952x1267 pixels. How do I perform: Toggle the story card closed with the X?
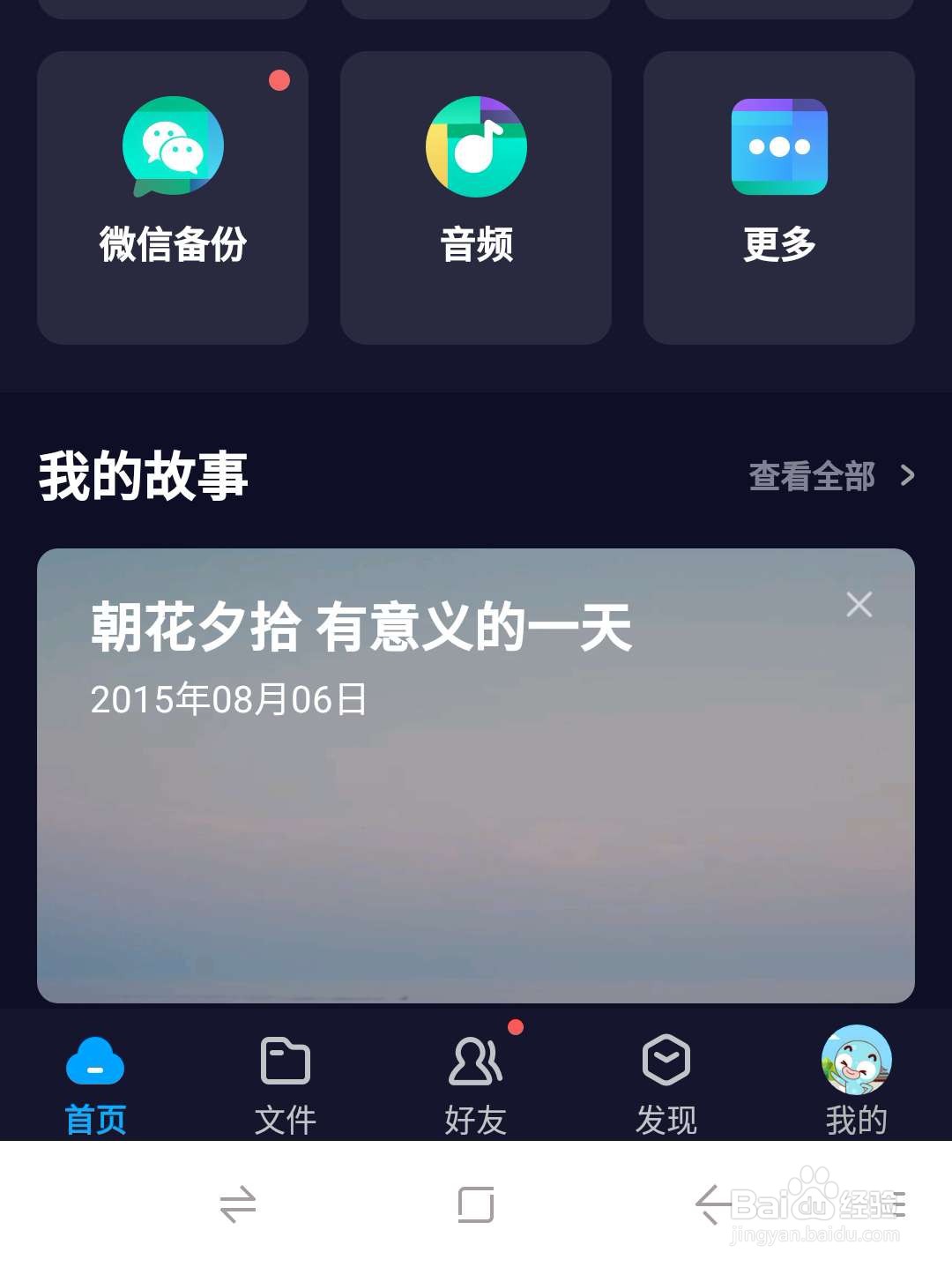pyautogui.click(x=858, y=605)
